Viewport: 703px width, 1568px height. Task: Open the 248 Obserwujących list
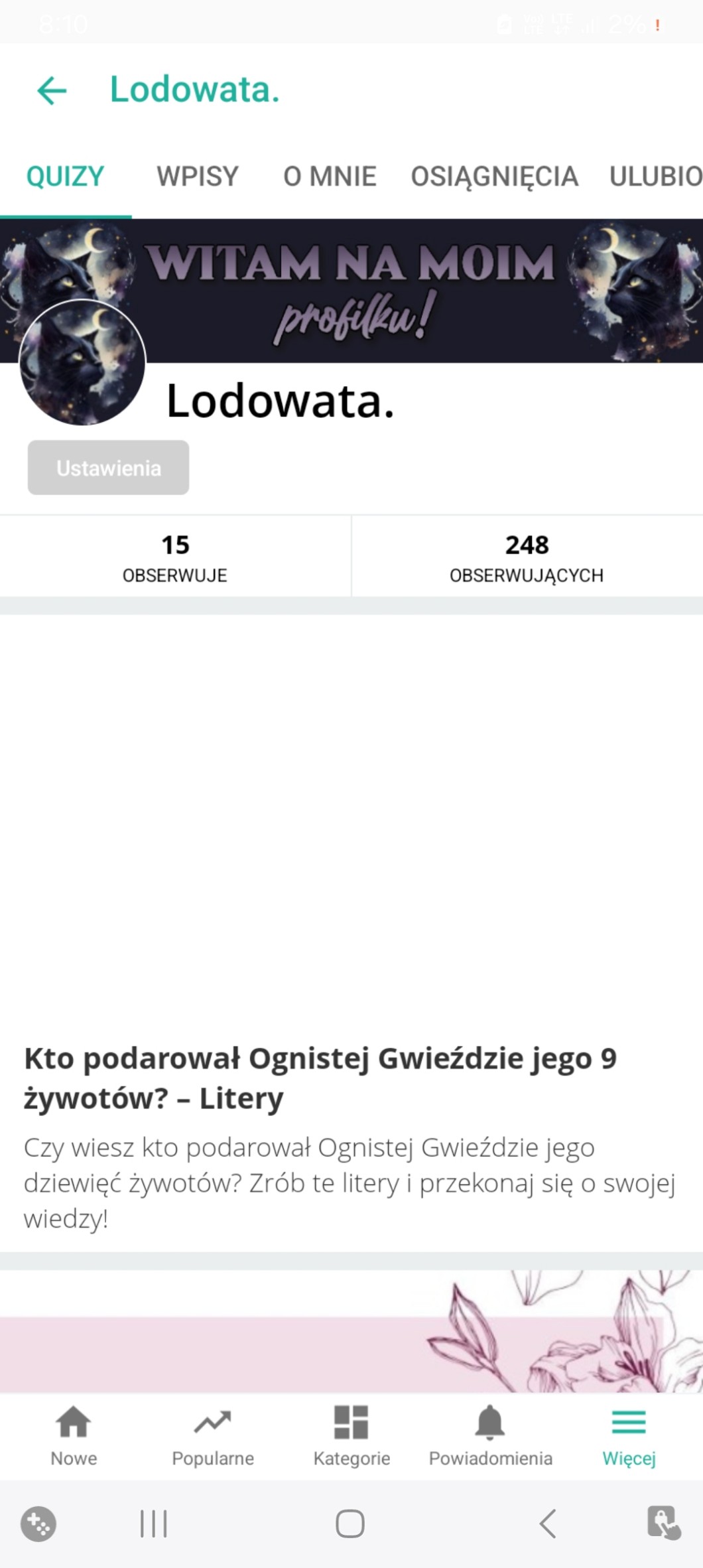[527, 557]
